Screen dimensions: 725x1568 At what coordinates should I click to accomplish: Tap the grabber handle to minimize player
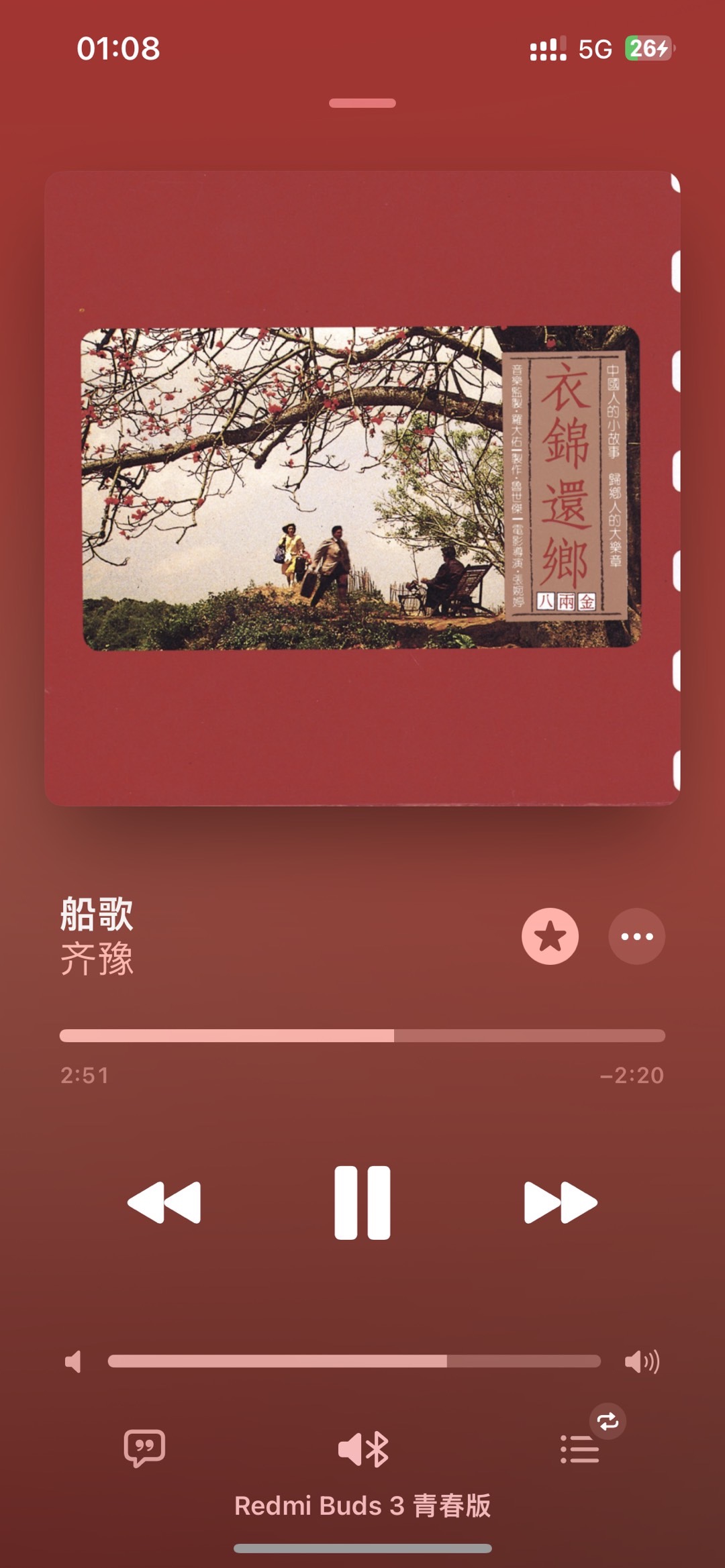click(362, 103)
